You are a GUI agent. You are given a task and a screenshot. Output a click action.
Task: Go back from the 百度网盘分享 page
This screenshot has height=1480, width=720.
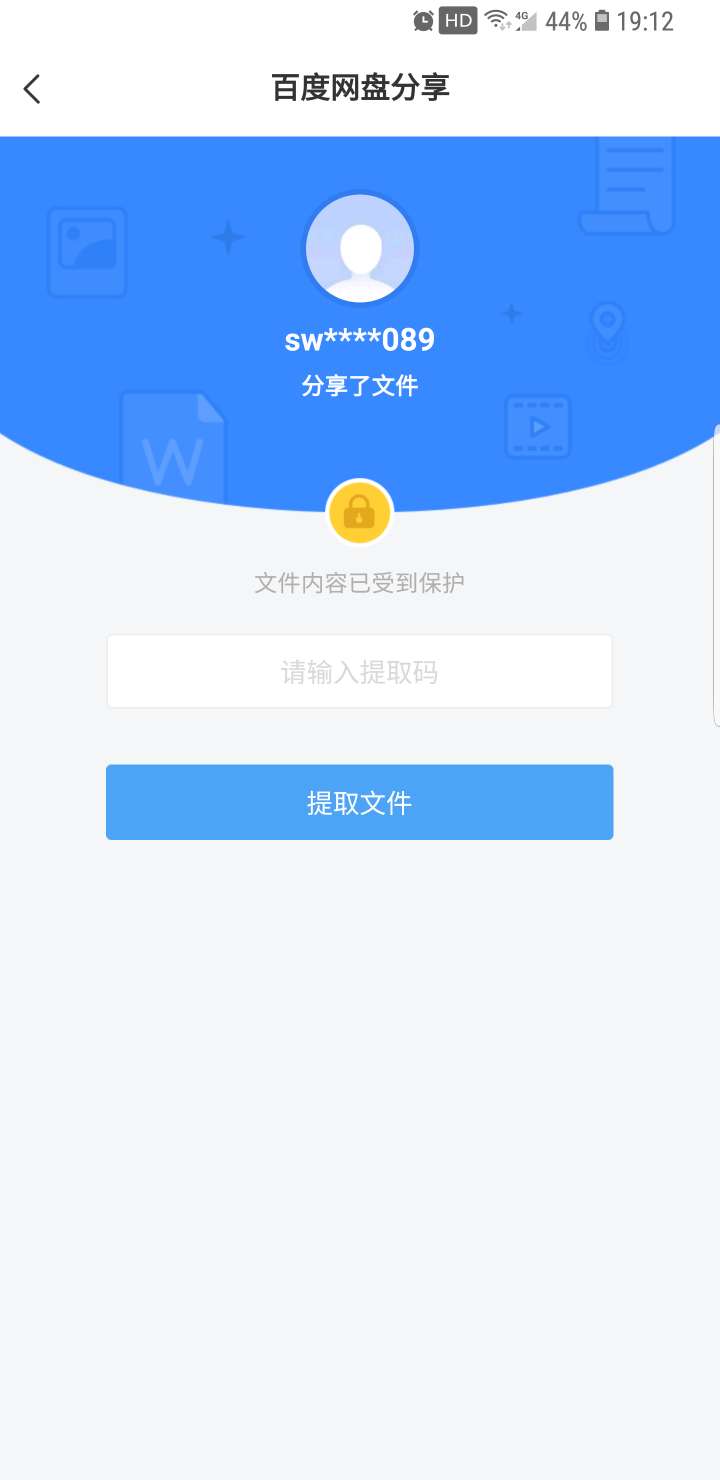pos(32,89)
